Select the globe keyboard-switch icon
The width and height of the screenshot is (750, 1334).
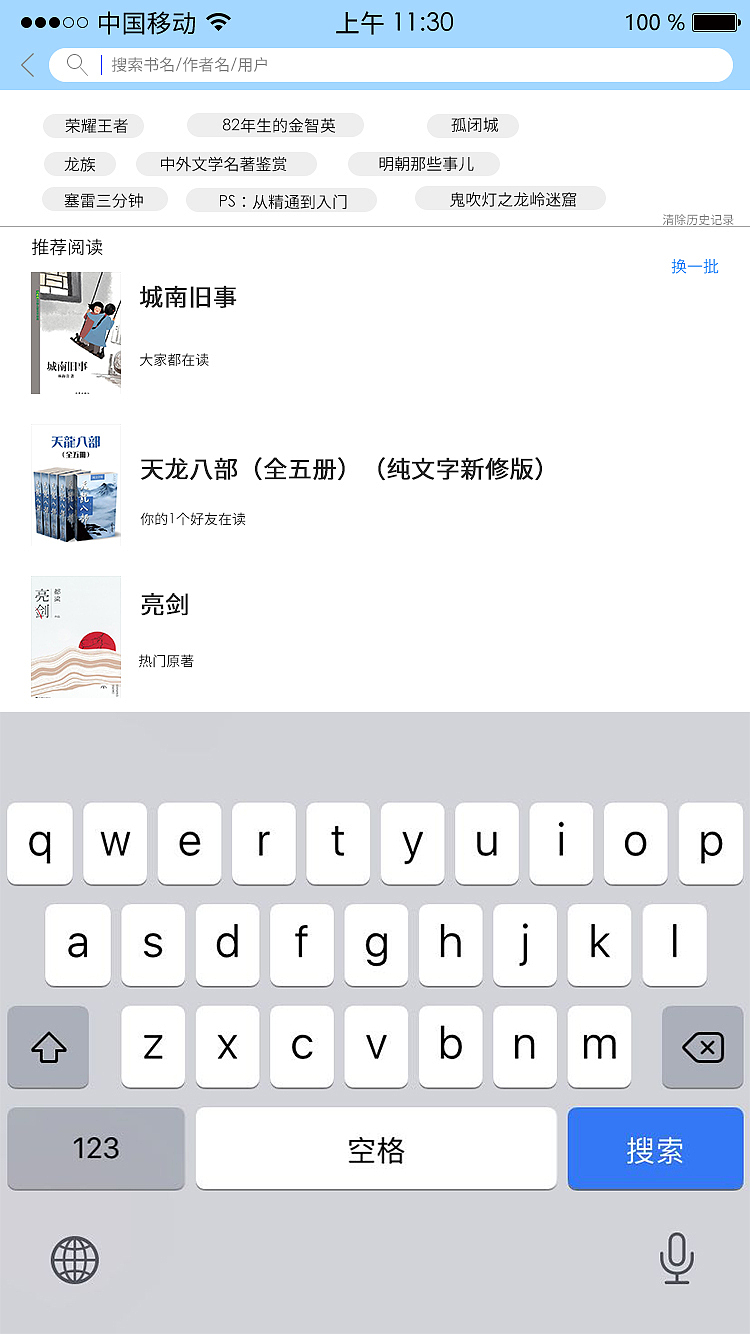point(74,1258)
